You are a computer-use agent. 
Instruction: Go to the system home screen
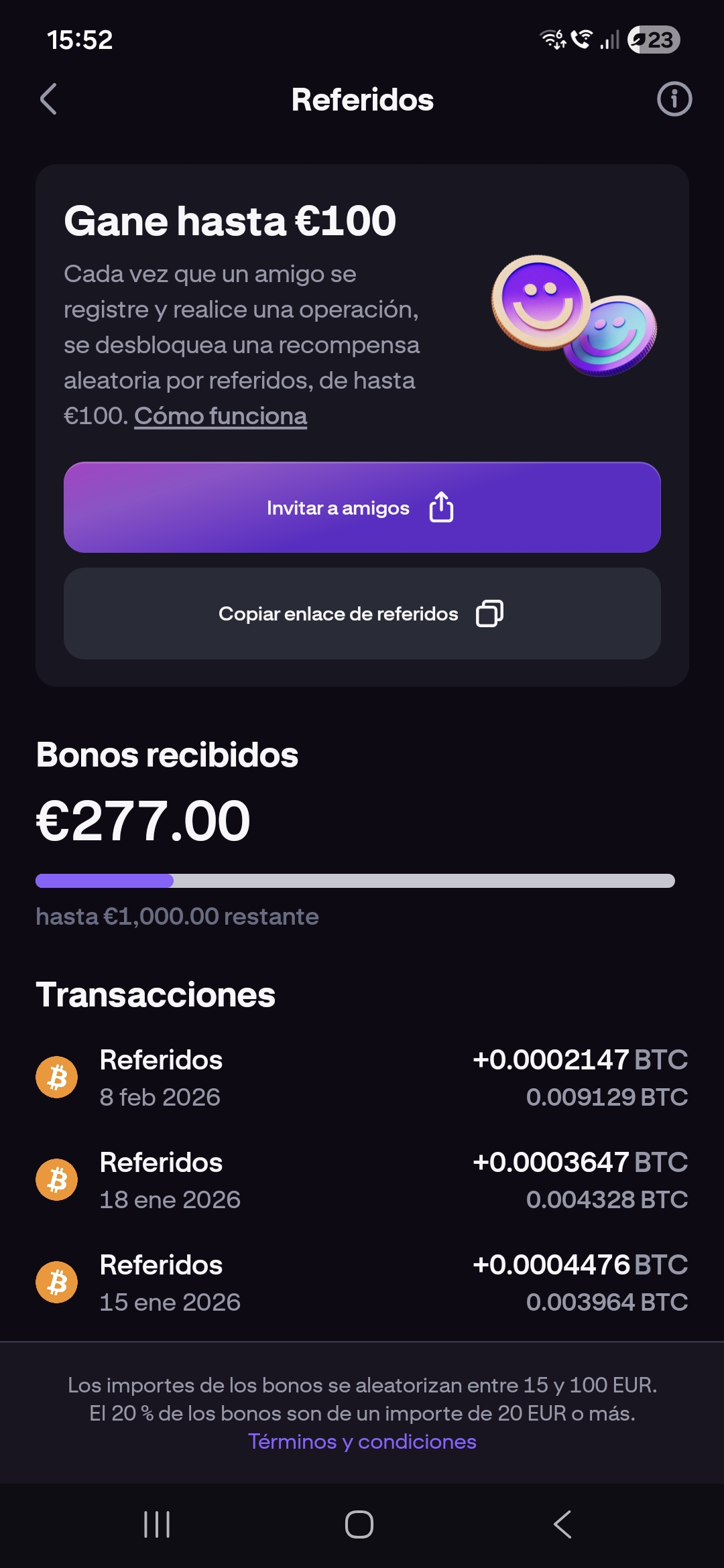click(359, 1524)
